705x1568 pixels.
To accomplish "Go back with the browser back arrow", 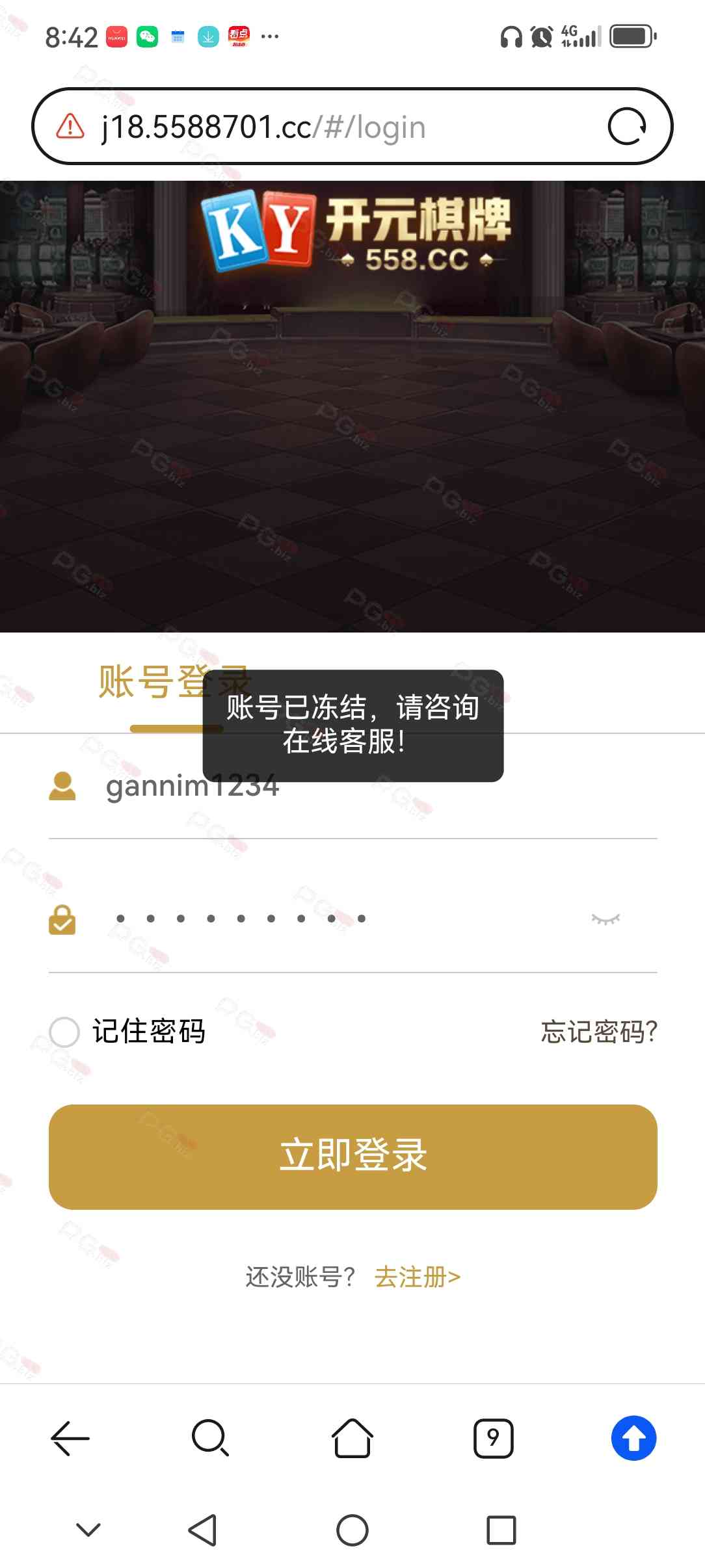I will (x=70, y=1438).
